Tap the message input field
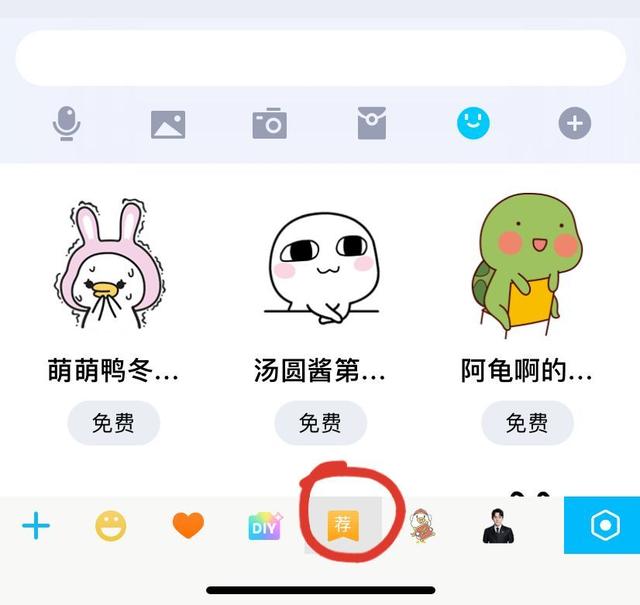 pos(320,58)
